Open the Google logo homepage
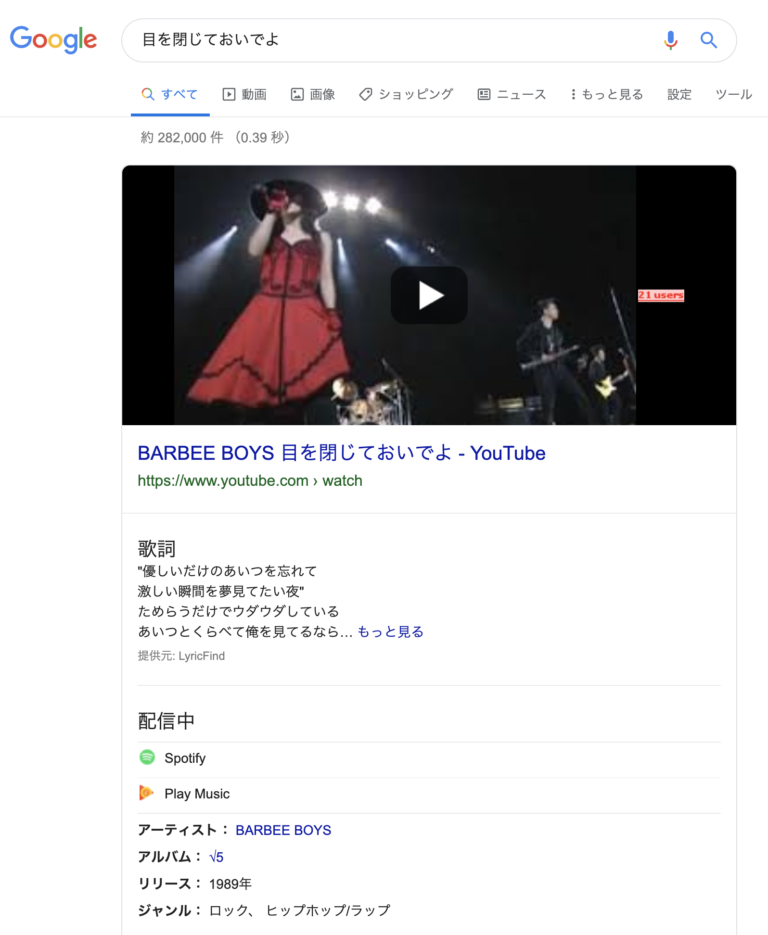768x935 pixels. [53, 40]
